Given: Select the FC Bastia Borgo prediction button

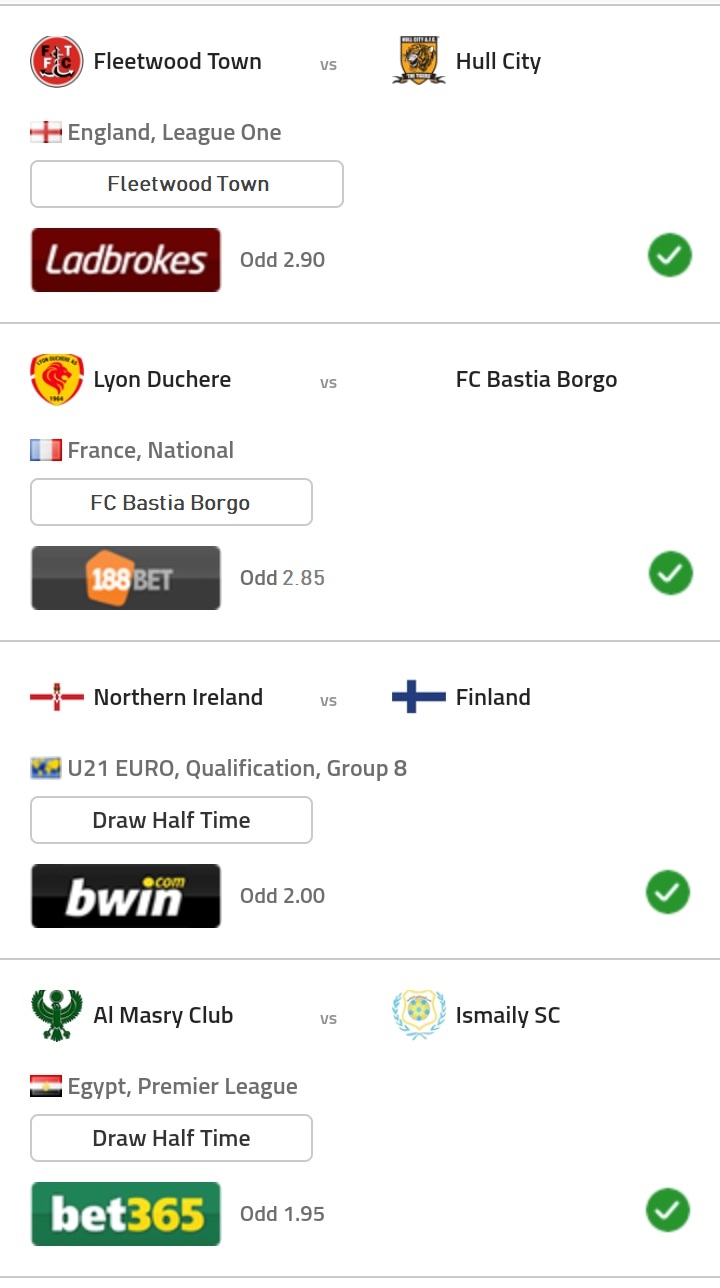Looking at the screenshot, I should pyautogui.click(x=171, y=502).
